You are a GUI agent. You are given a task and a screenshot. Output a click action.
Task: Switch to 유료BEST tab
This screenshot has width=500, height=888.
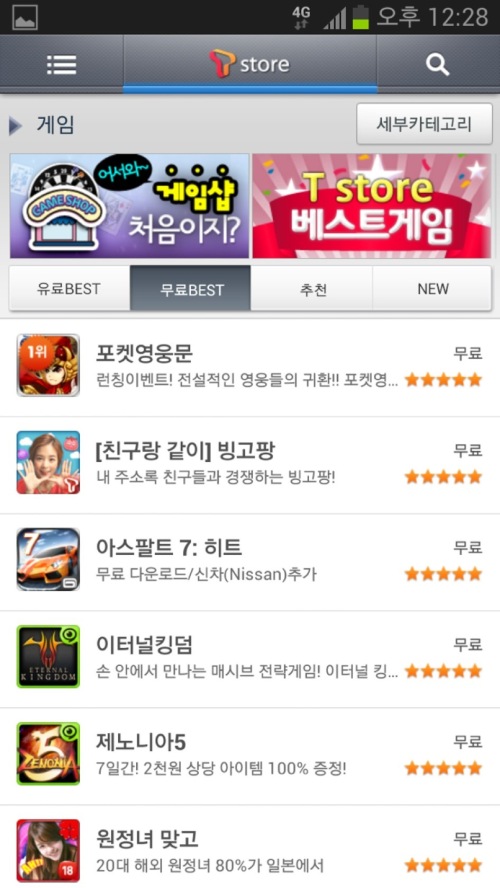(x=69, y=289)
